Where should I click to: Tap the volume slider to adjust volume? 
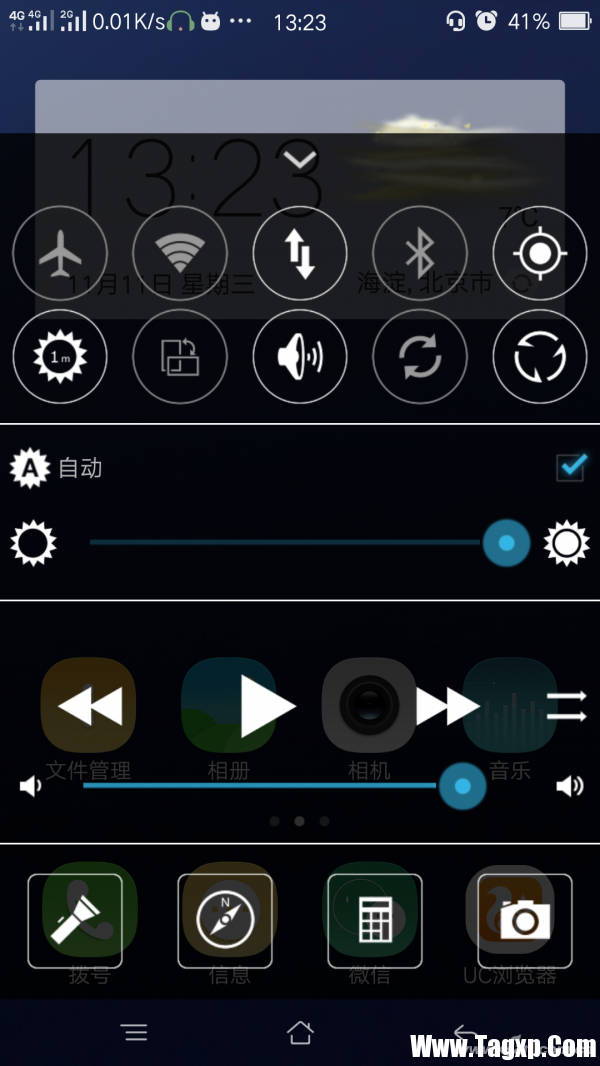(x=270, y=786)
